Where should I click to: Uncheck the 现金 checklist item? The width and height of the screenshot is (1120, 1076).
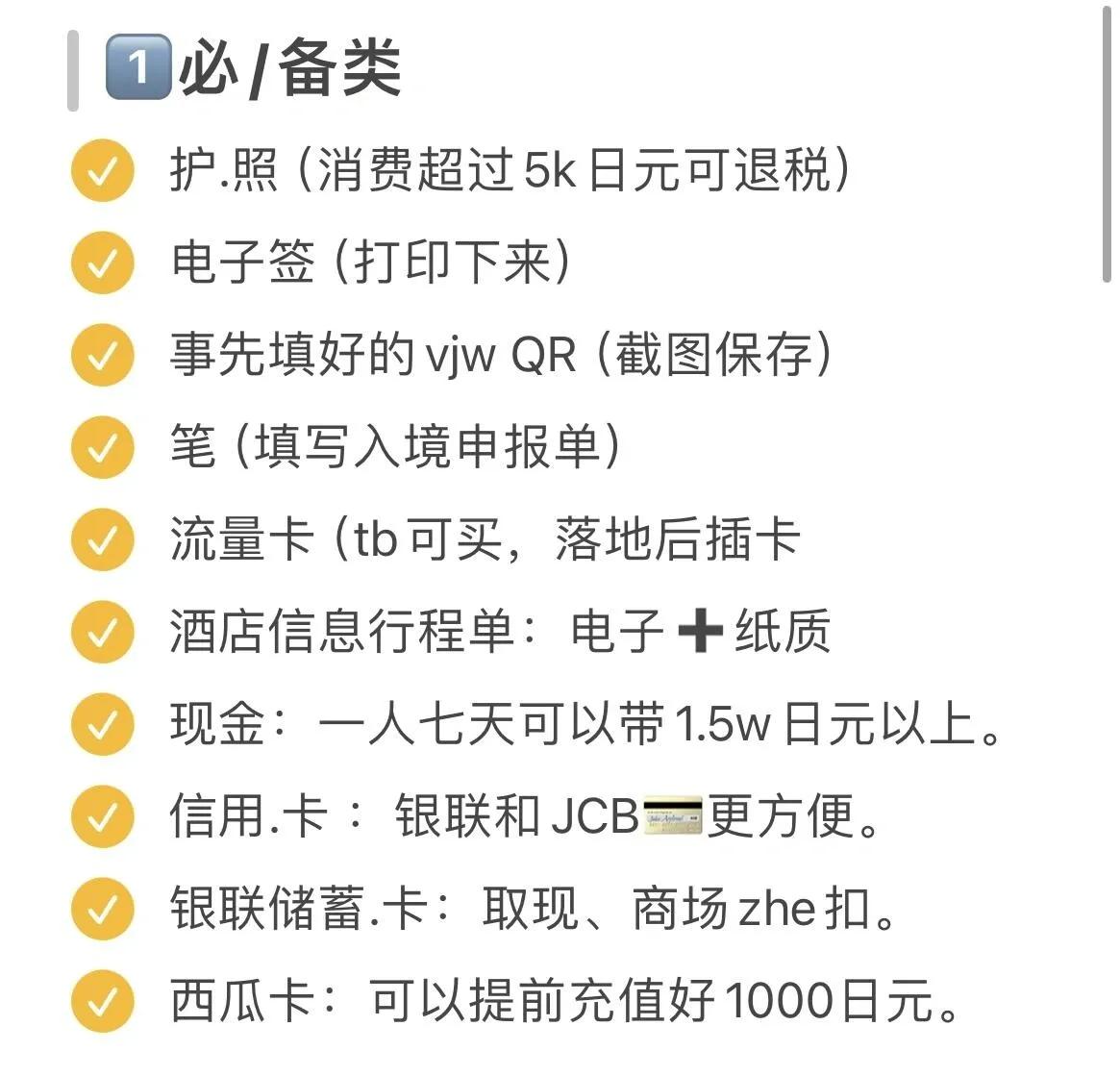(x=102, y=725)
